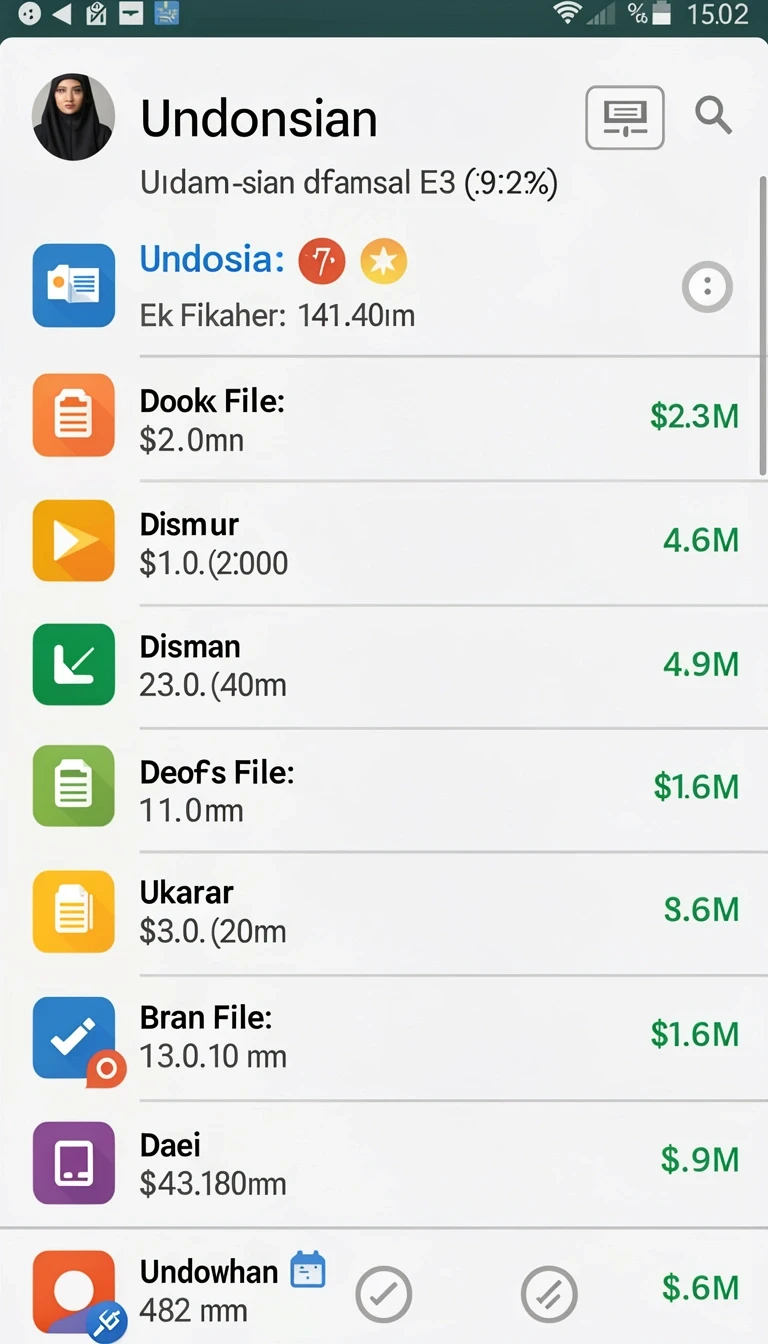768x1344 pixels.
Task: Open the search magnifier icon
Action: point(713,116)
